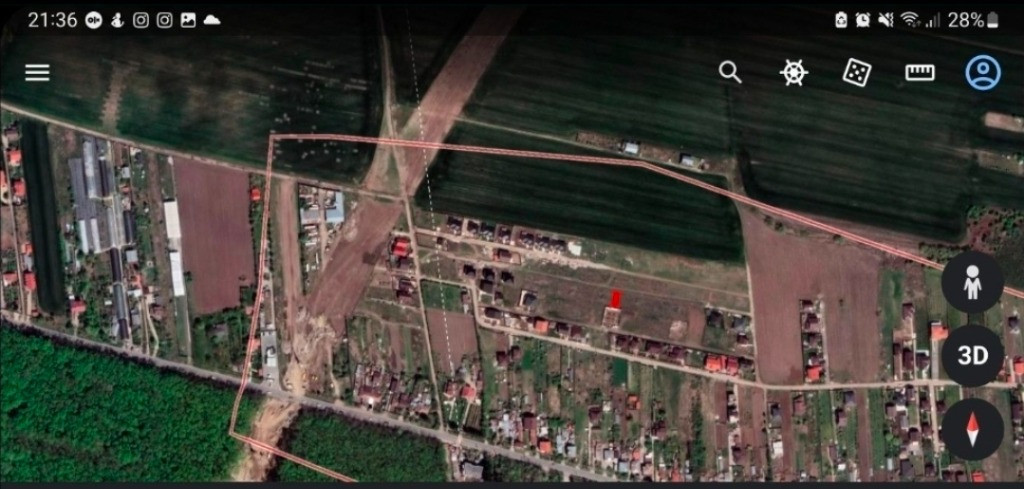Tap the compass to reset north
Viewport: 1024px width, 489px height.
pos(972,430)
